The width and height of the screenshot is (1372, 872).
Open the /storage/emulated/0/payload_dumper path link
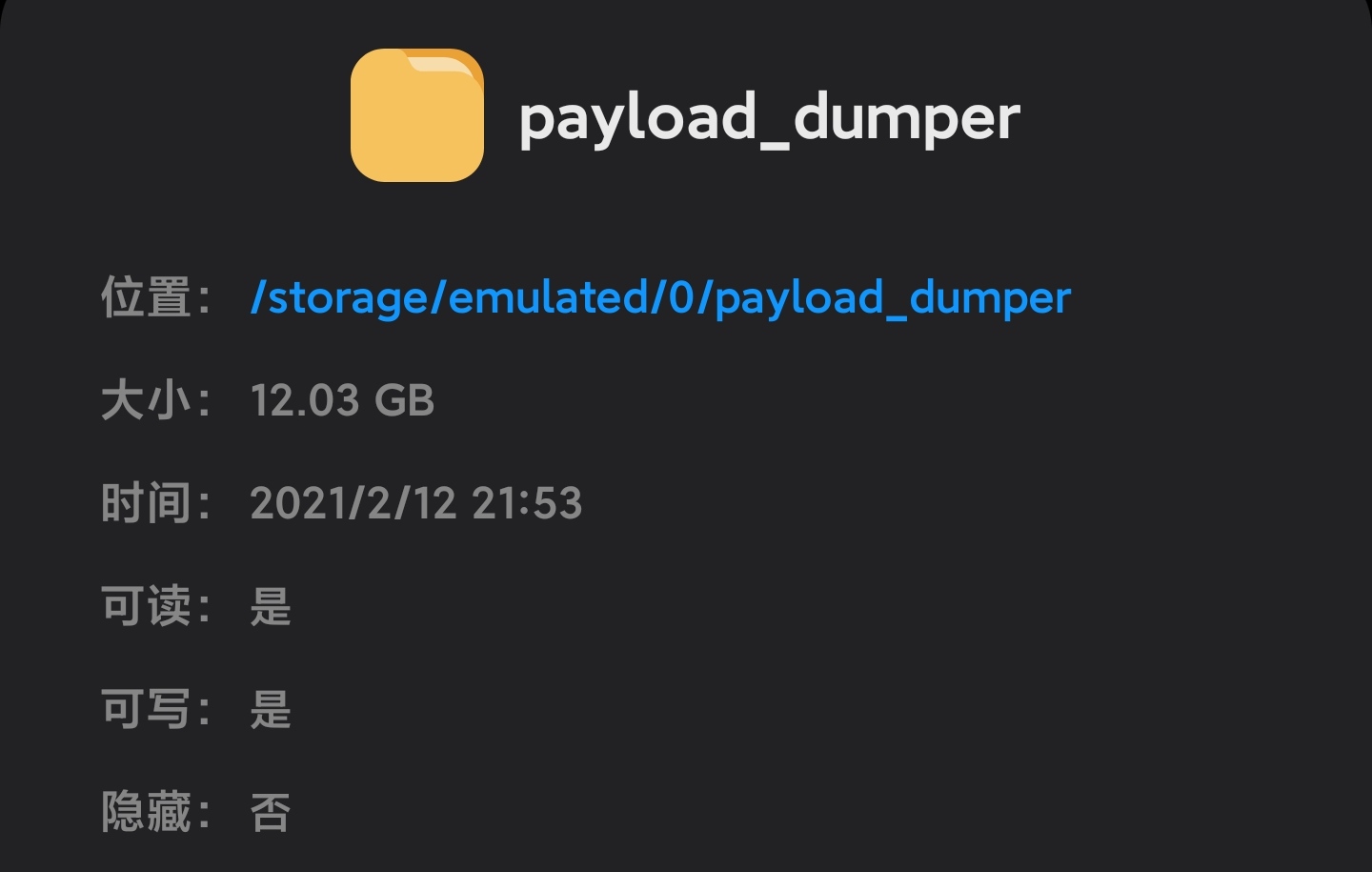point(660,297)
